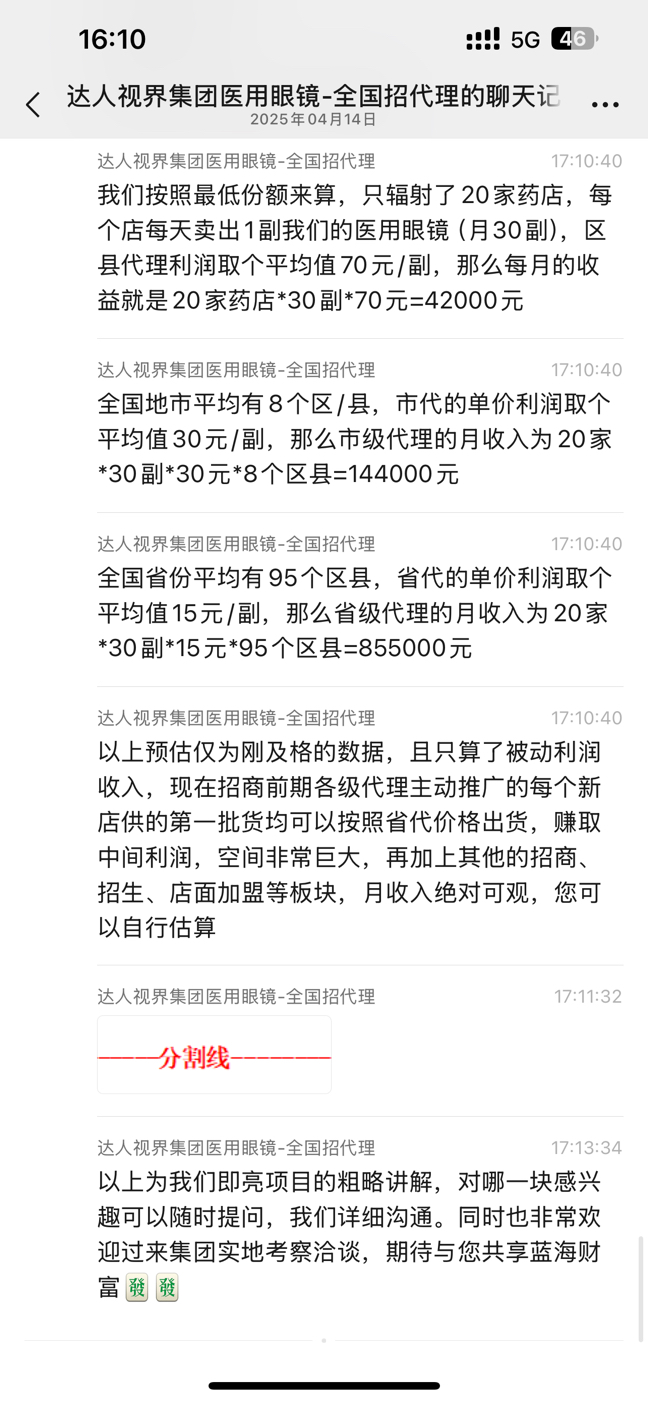Go back from chat history
The image size is (648, 1402).
pyautogui.click(x=33, y=104)
